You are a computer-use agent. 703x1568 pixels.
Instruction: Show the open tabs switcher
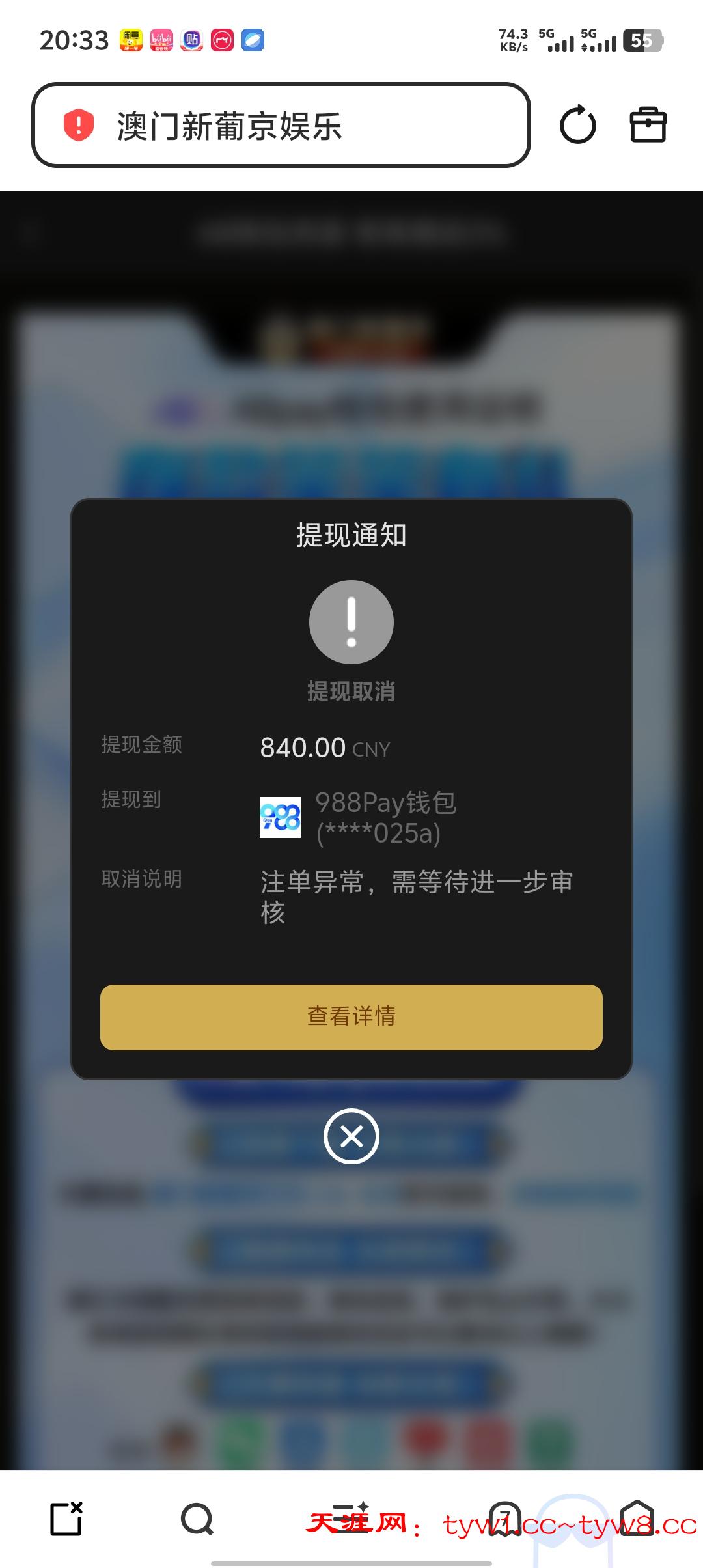click(x=505, y=1519)
